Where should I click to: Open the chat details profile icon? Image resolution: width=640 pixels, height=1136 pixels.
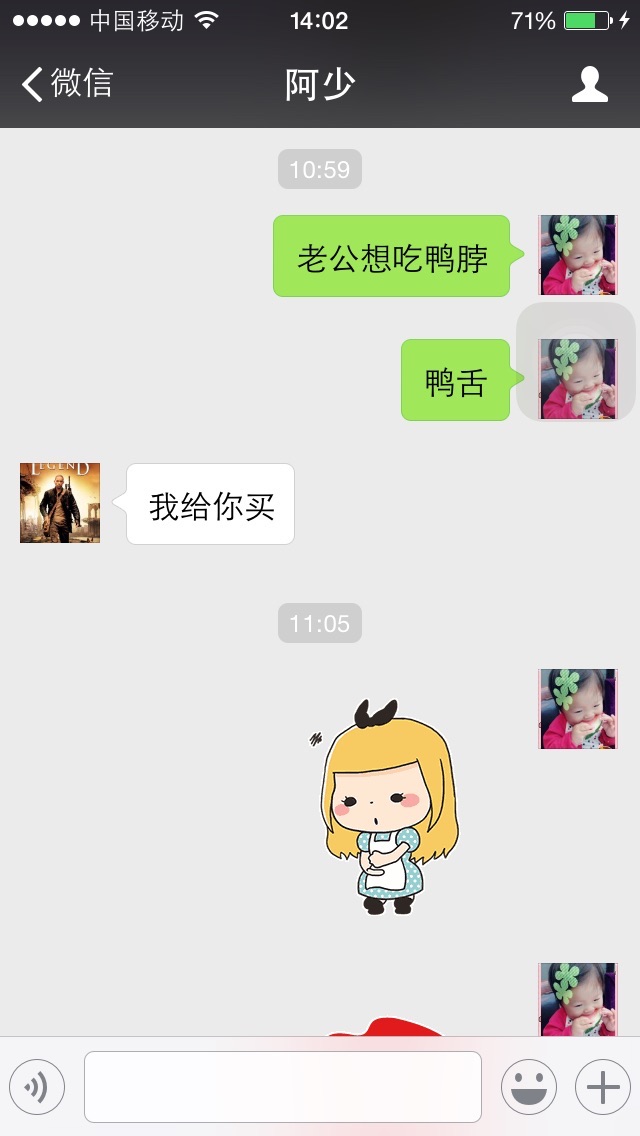coord(589,84)
